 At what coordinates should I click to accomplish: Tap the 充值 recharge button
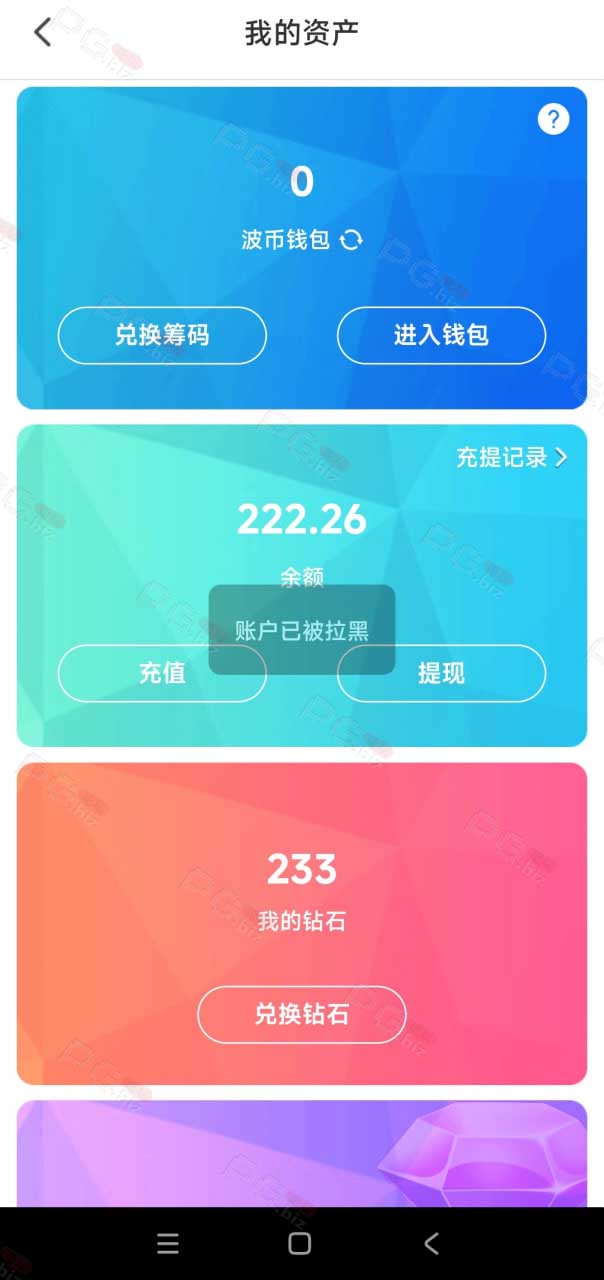coord(162,673)
